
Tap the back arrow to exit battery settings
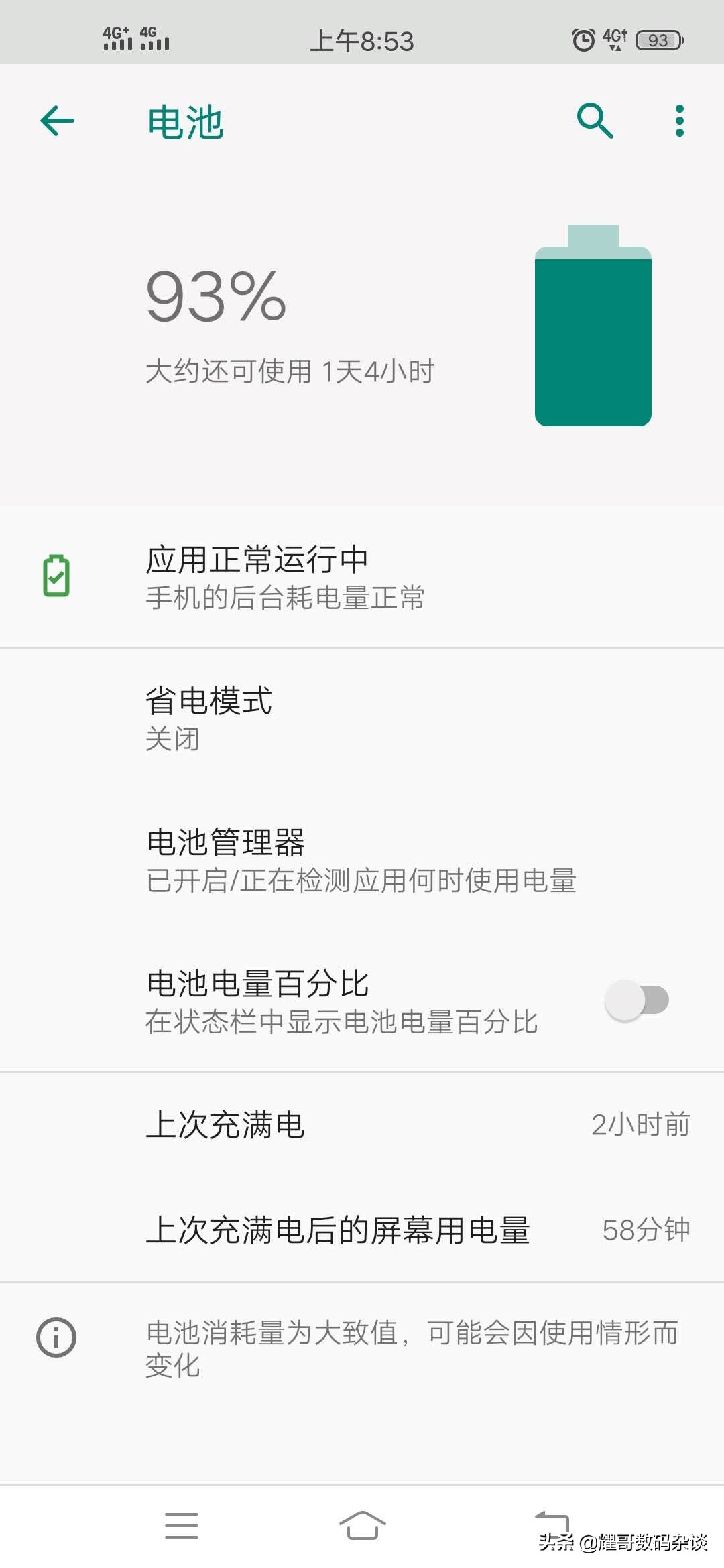coord(57,121)
